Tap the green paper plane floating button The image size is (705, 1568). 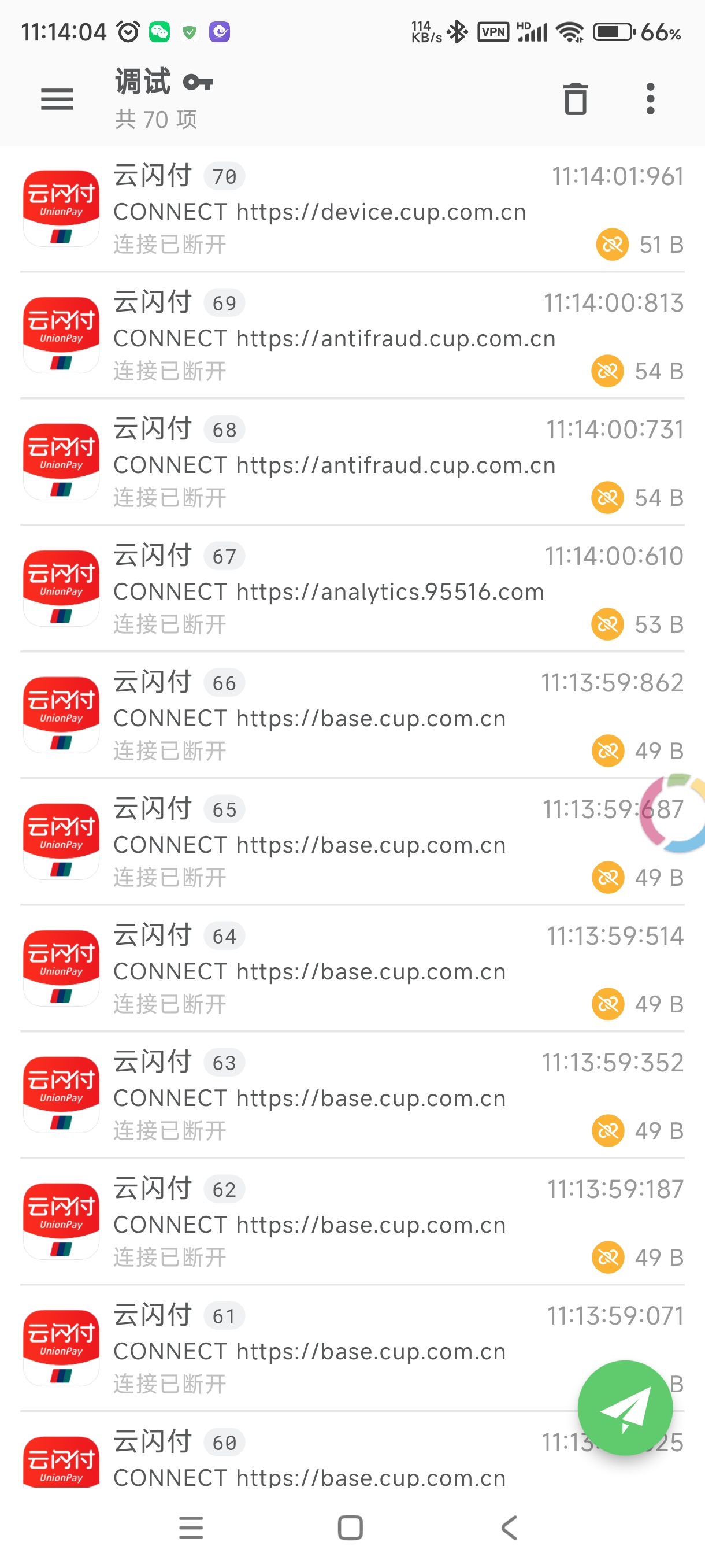coord(625,1407)
